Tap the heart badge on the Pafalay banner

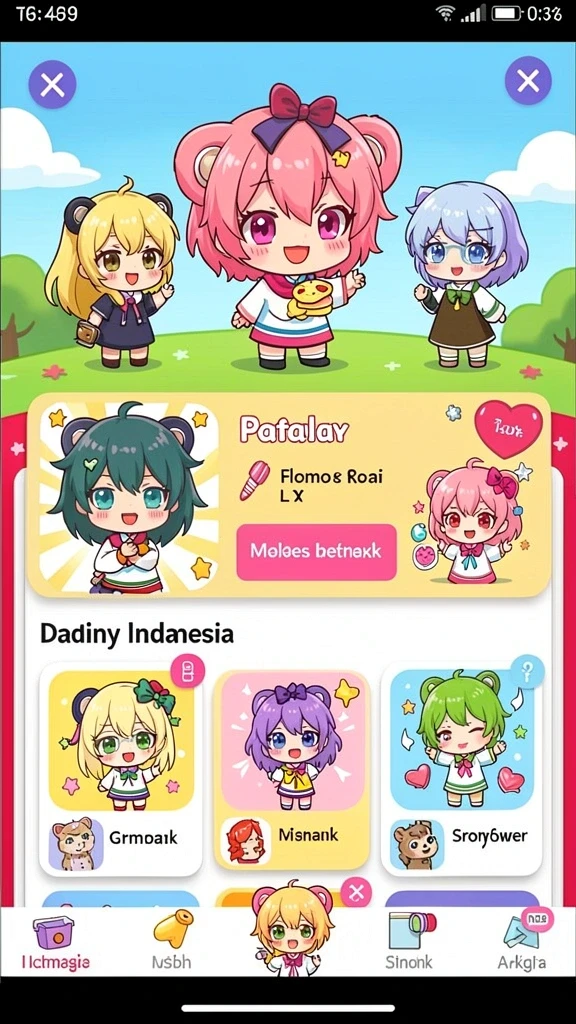[x=508, y=429]
